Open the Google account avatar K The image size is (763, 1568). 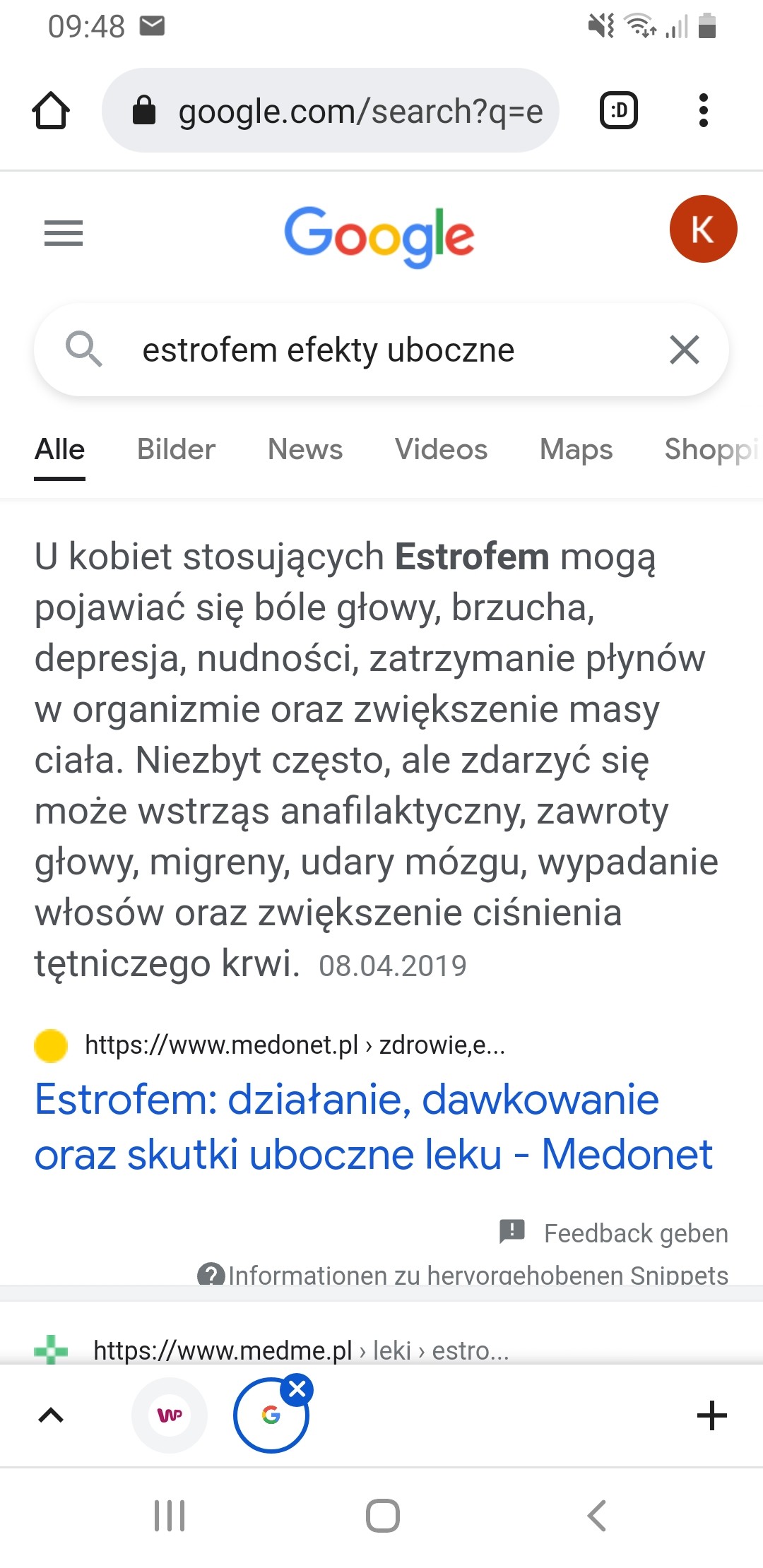(x=703, y=230)
